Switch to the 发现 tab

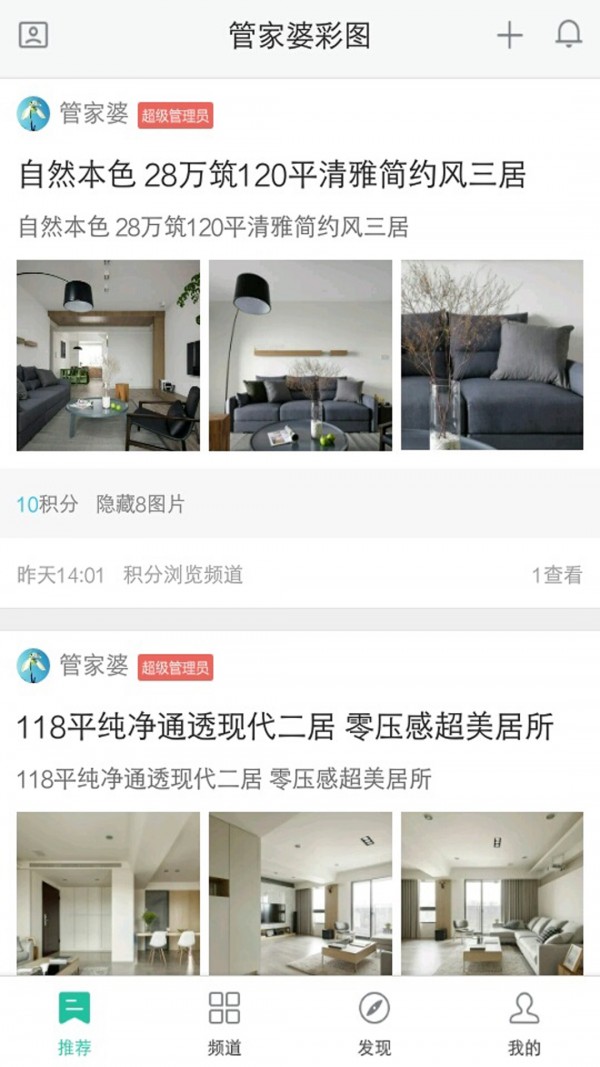point(374,1022)
